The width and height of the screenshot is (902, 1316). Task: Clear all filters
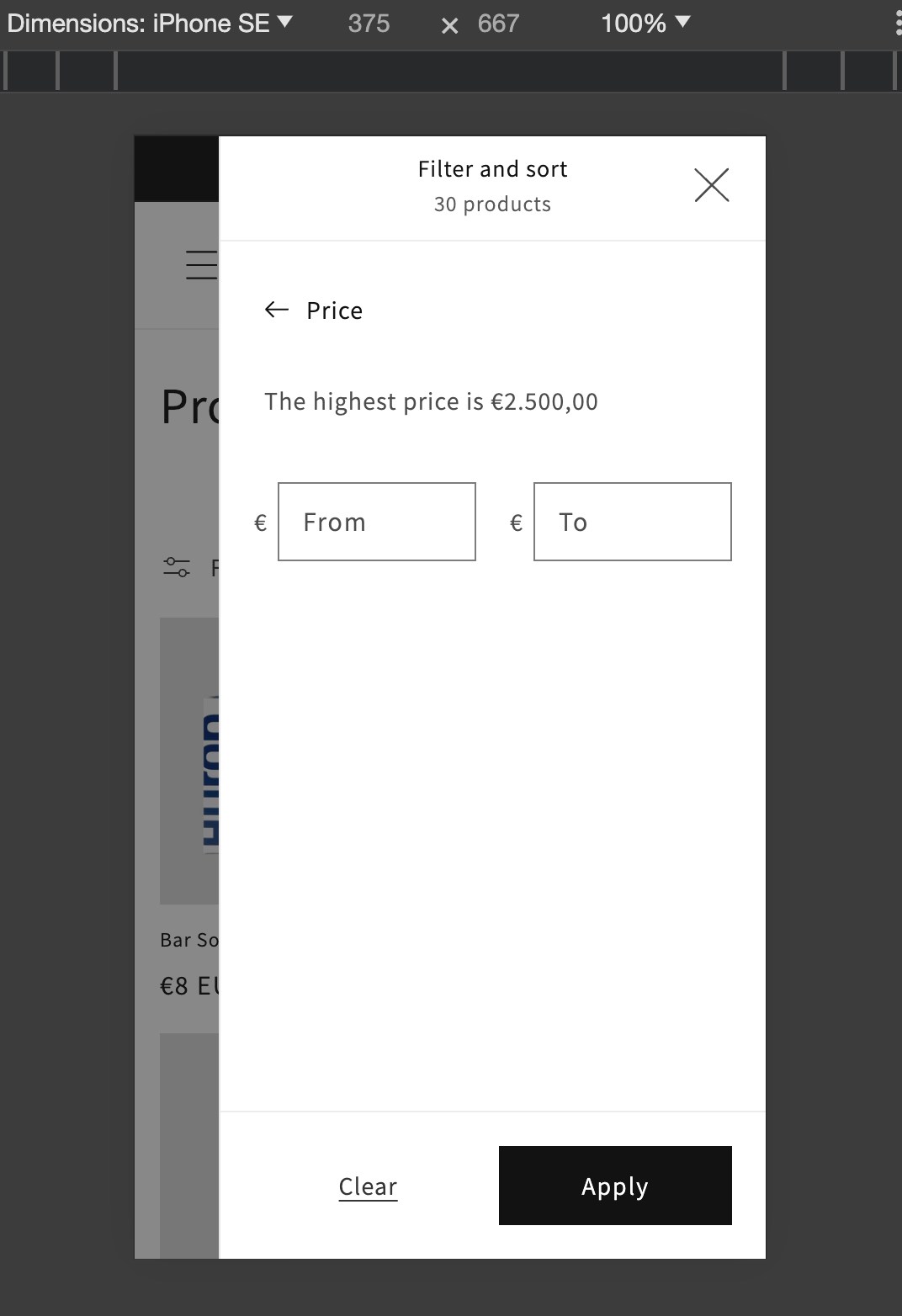click(x=368, y=1186)
